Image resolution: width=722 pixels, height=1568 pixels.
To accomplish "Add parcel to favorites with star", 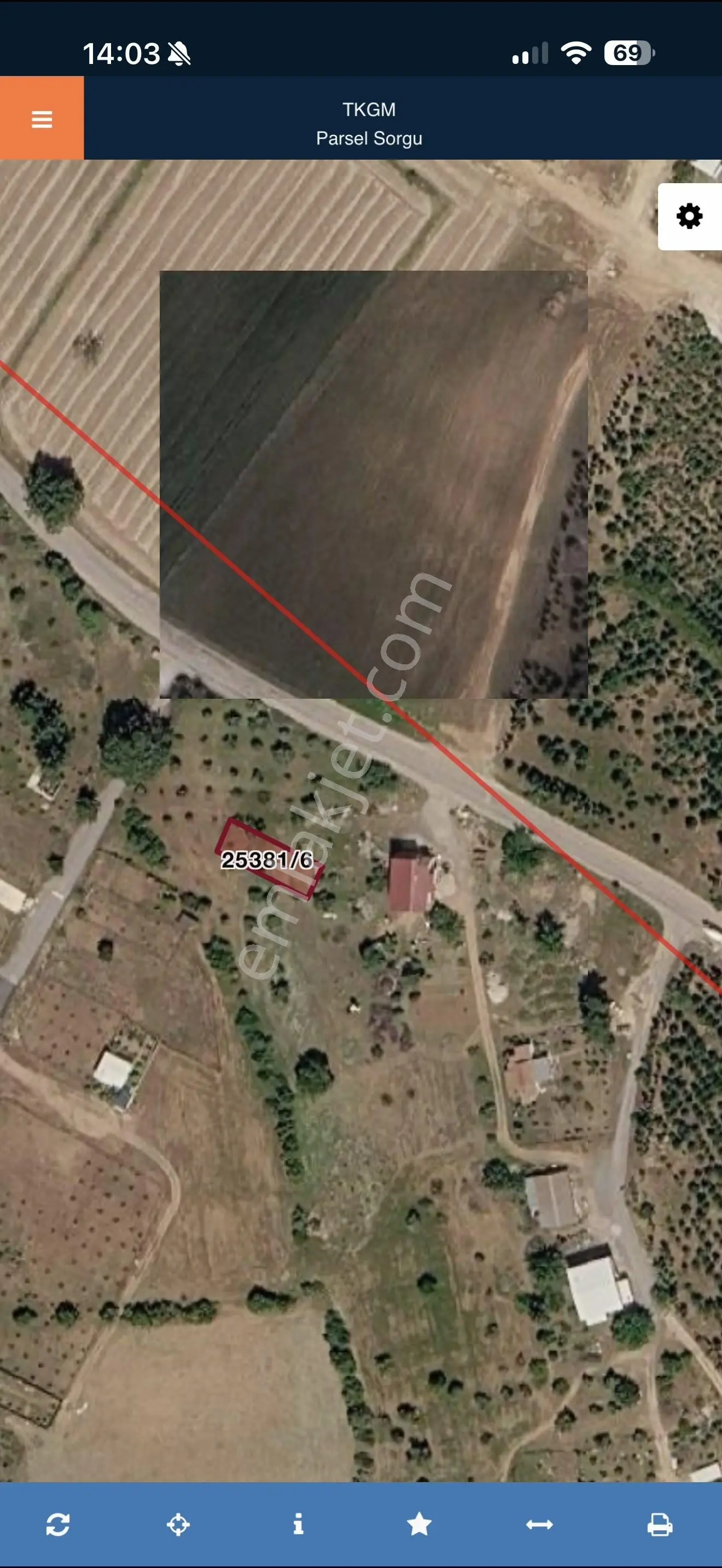I will point(419,1524).
